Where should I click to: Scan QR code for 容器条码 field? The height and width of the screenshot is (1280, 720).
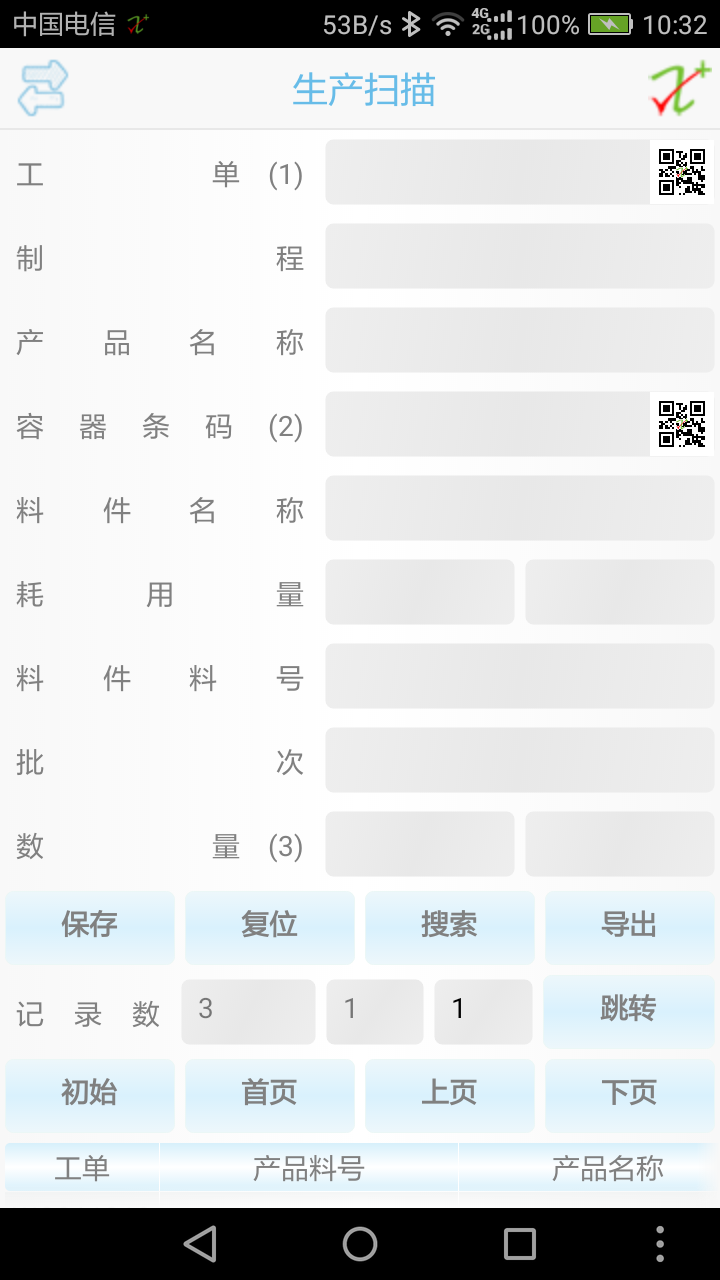[x=682, y=424]
